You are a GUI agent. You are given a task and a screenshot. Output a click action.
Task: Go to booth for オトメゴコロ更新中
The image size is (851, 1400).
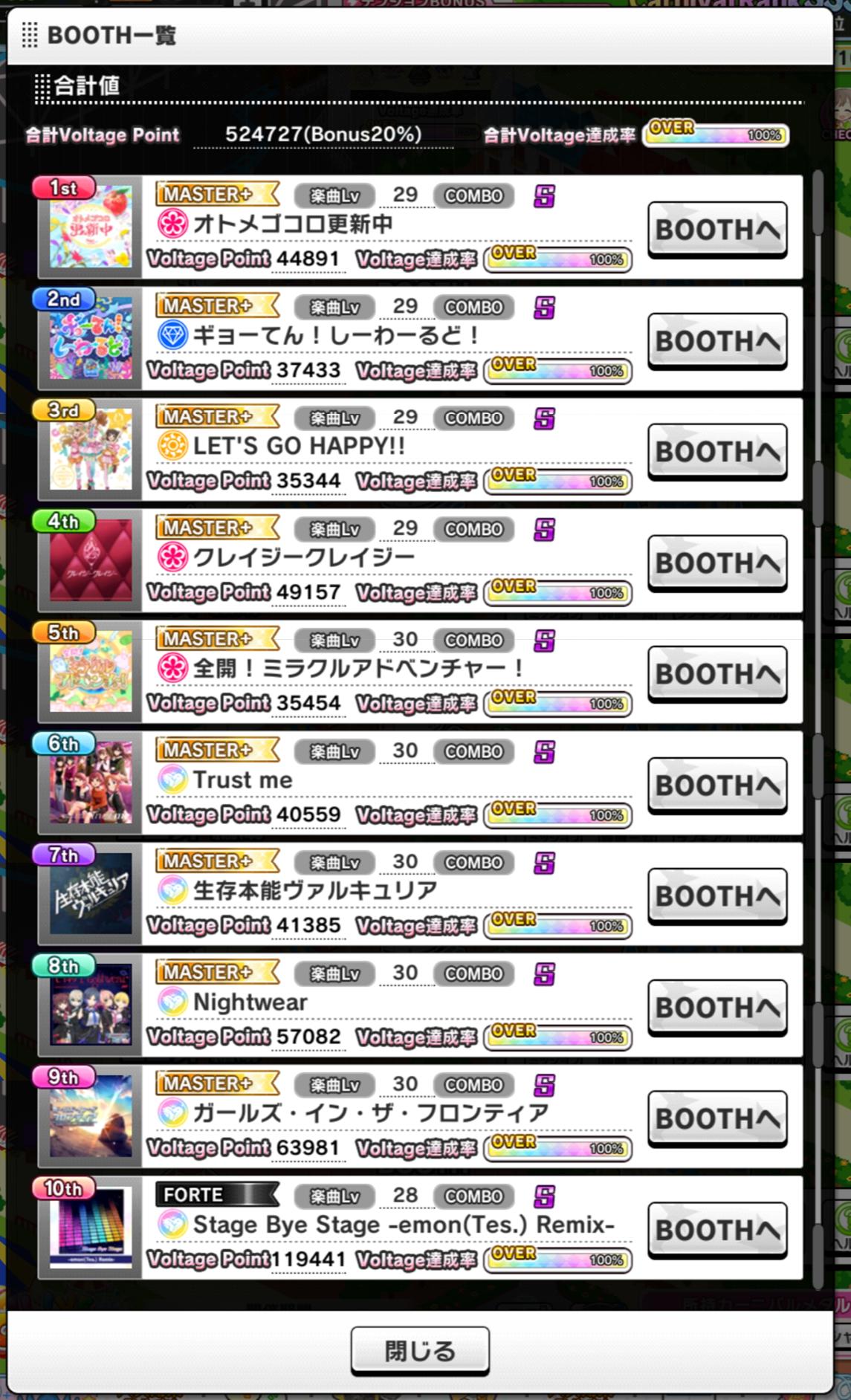click(x=716, y=230)
